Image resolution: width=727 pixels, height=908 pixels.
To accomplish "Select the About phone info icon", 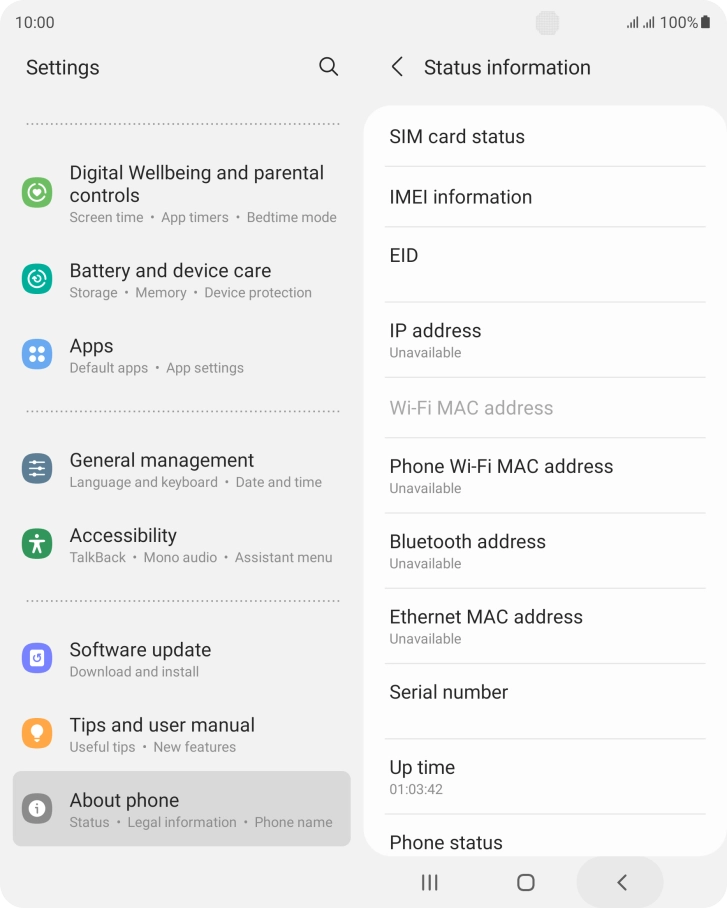I will [36, 808].
